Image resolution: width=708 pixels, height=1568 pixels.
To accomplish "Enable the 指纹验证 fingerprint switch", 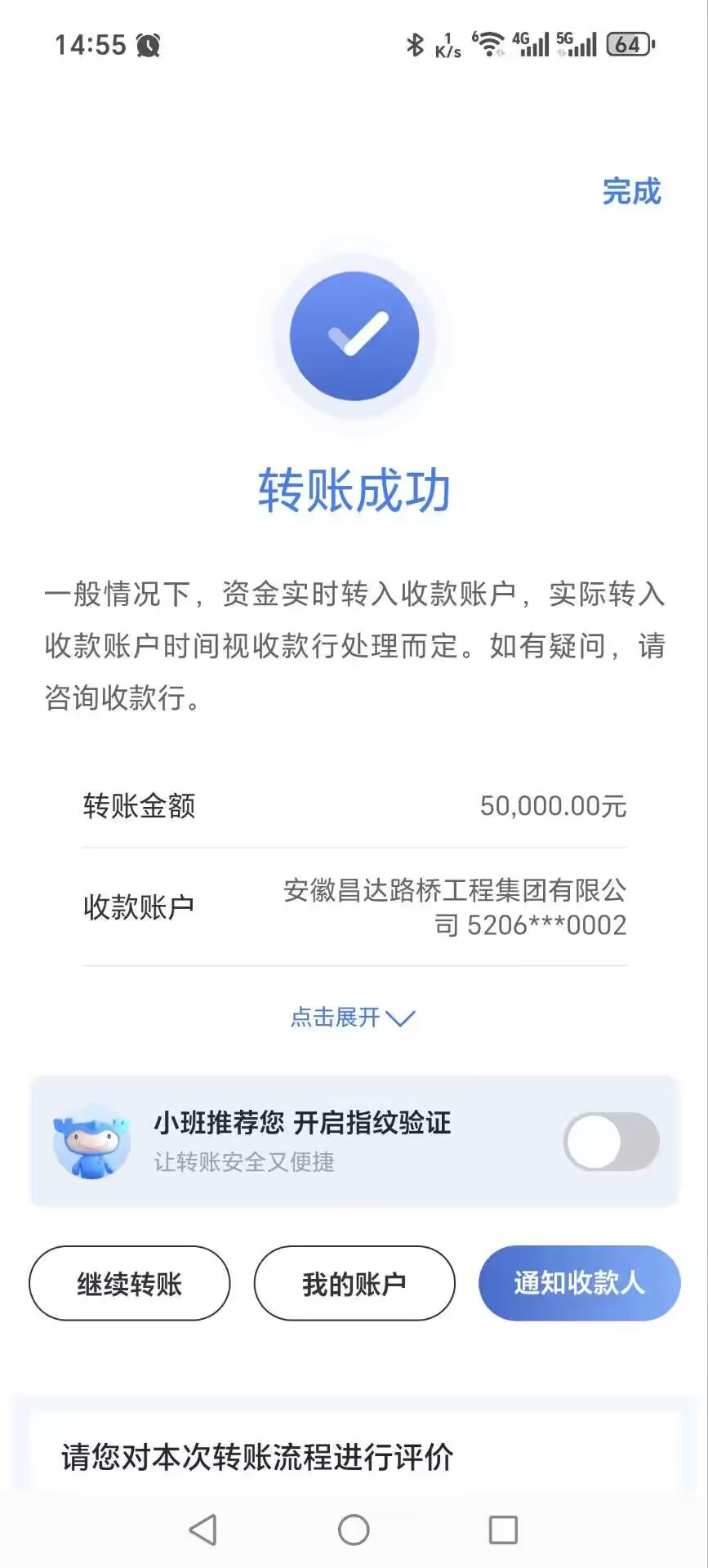I will tap(611, 1142).
